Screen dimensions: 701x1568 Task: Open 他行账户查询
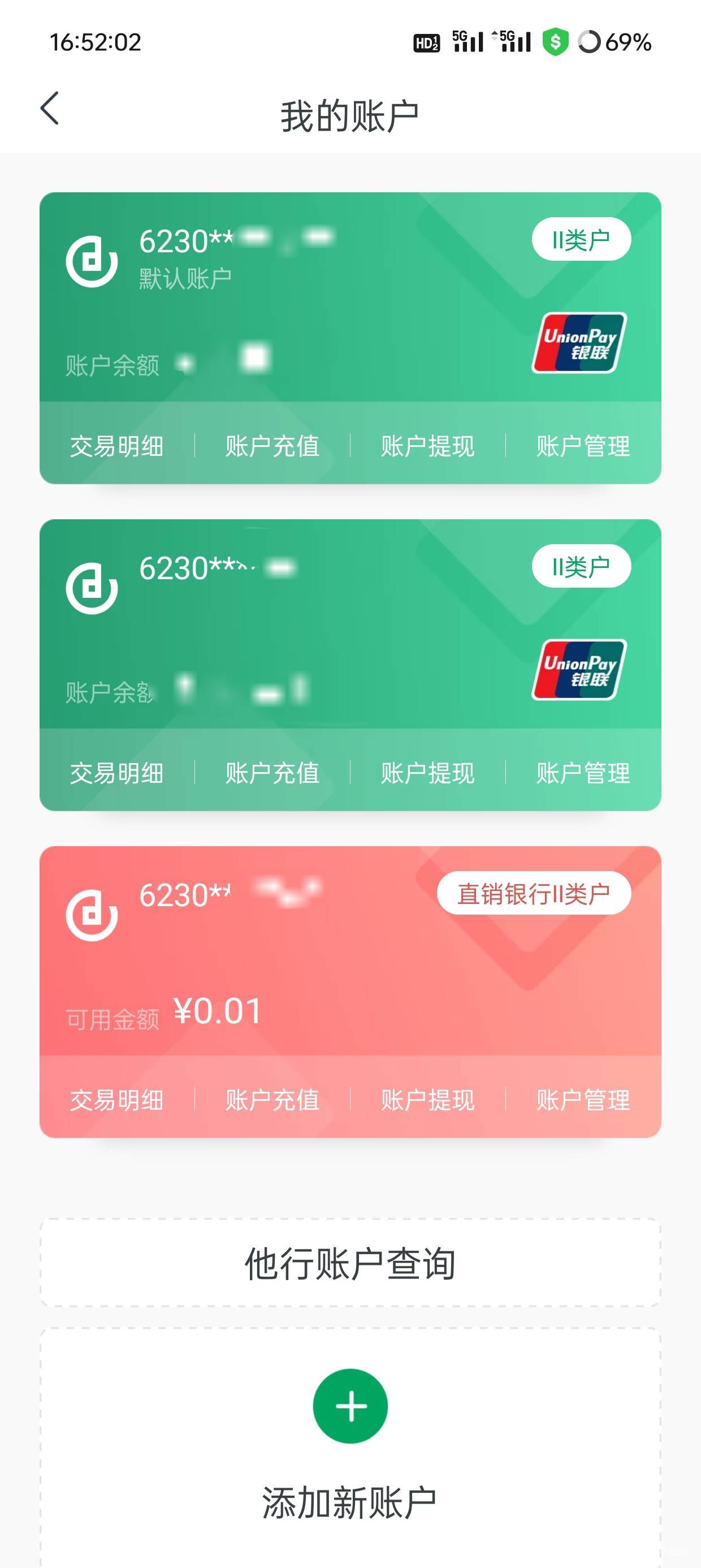pos(350,1263)
